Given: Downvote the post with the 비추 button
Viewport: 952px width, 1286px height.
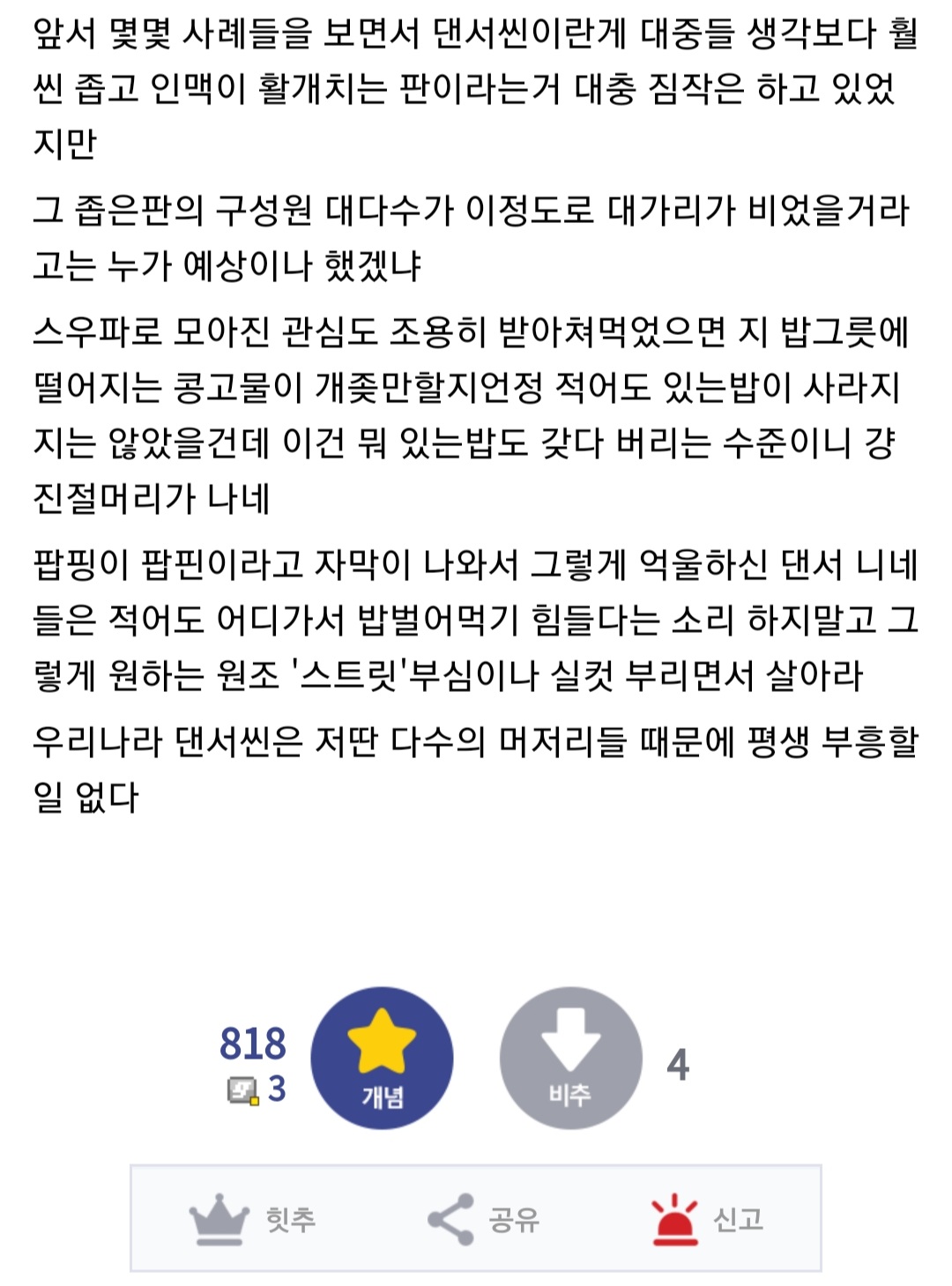Looking at the screenshot, I should coord(570,1058).
